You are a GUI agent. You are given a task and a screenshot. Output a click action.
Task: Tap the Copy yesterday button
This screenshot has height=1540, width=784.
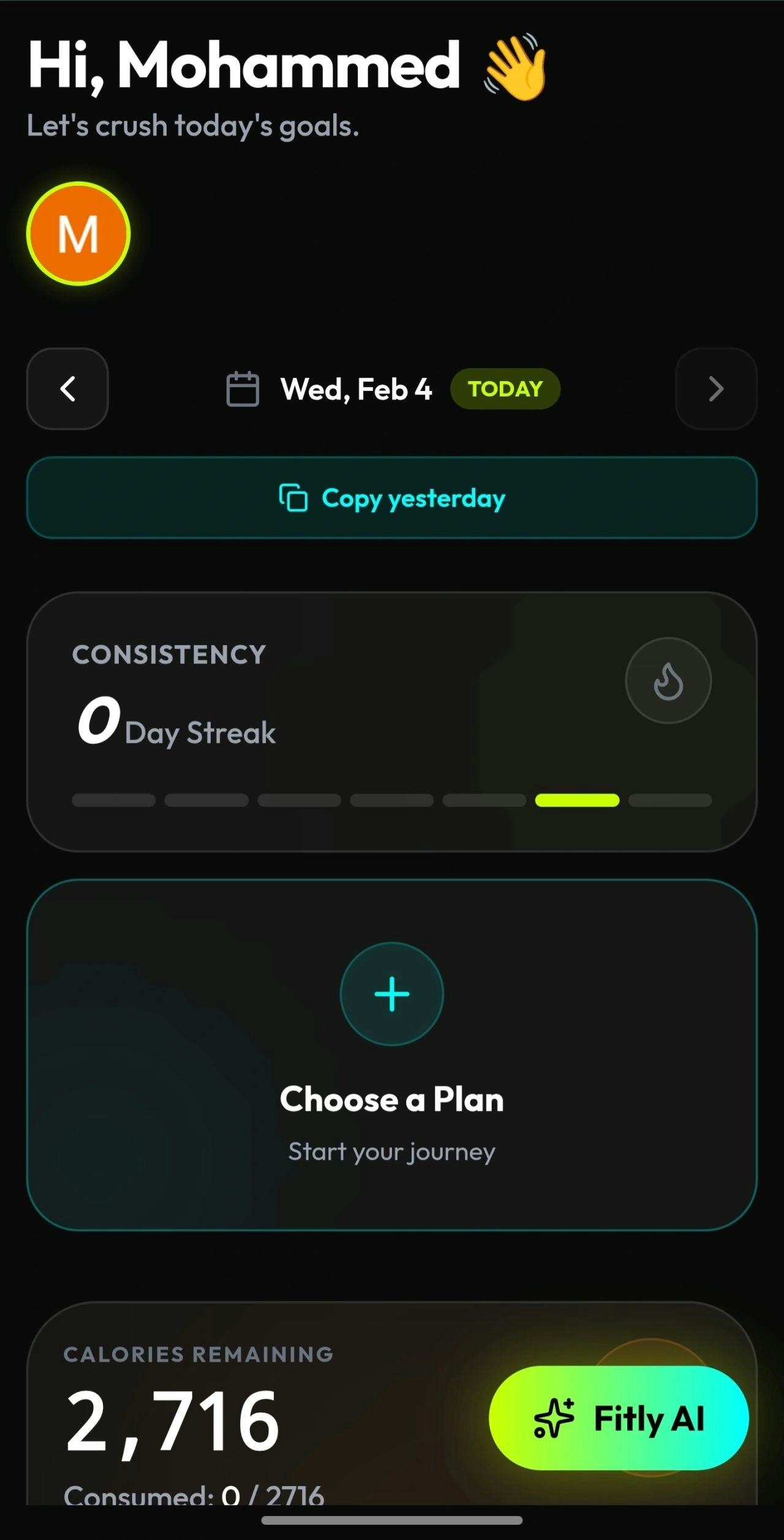392,498
